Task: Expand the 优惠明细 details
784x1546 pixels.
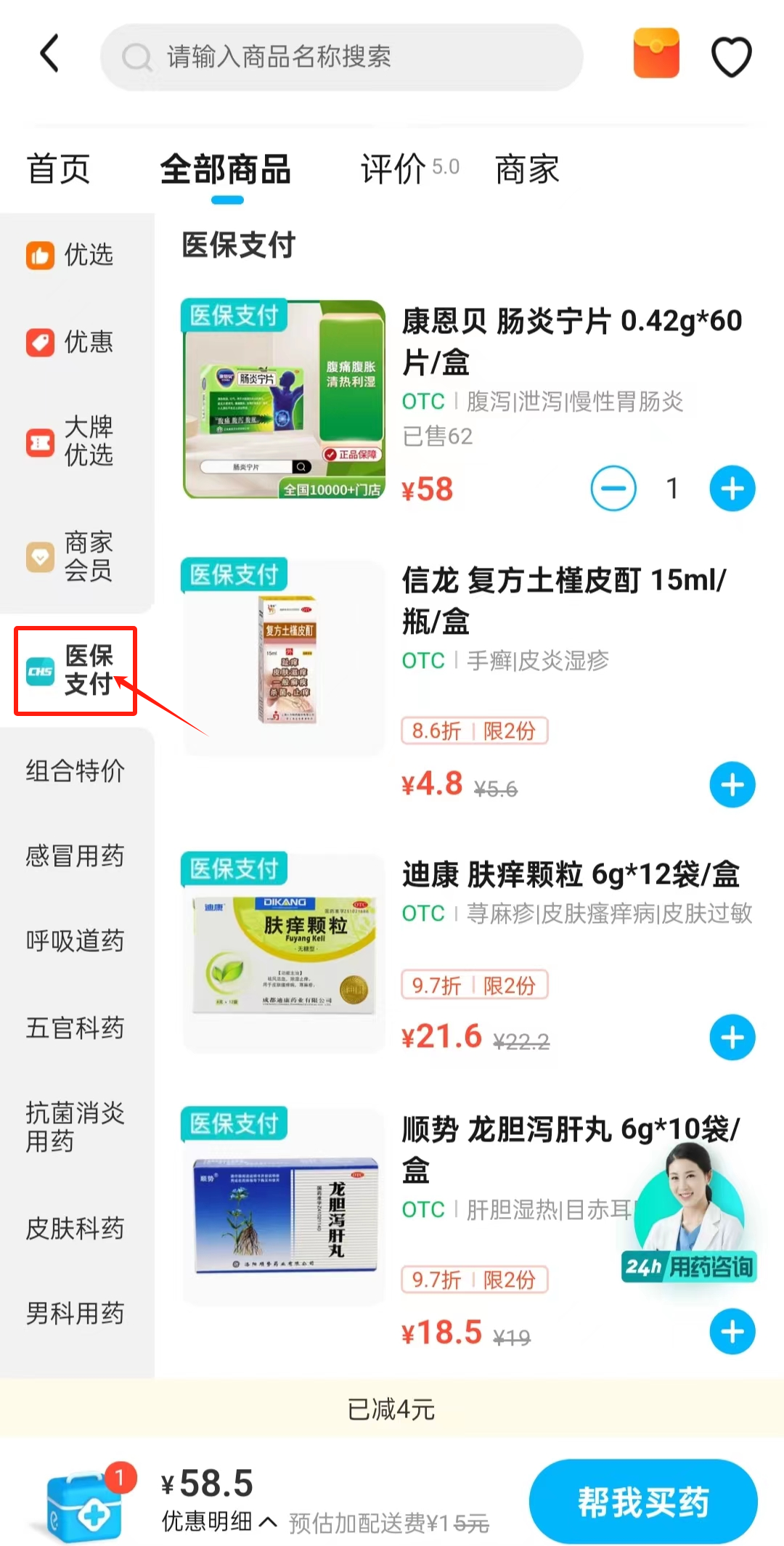Action: [219, 1521]
